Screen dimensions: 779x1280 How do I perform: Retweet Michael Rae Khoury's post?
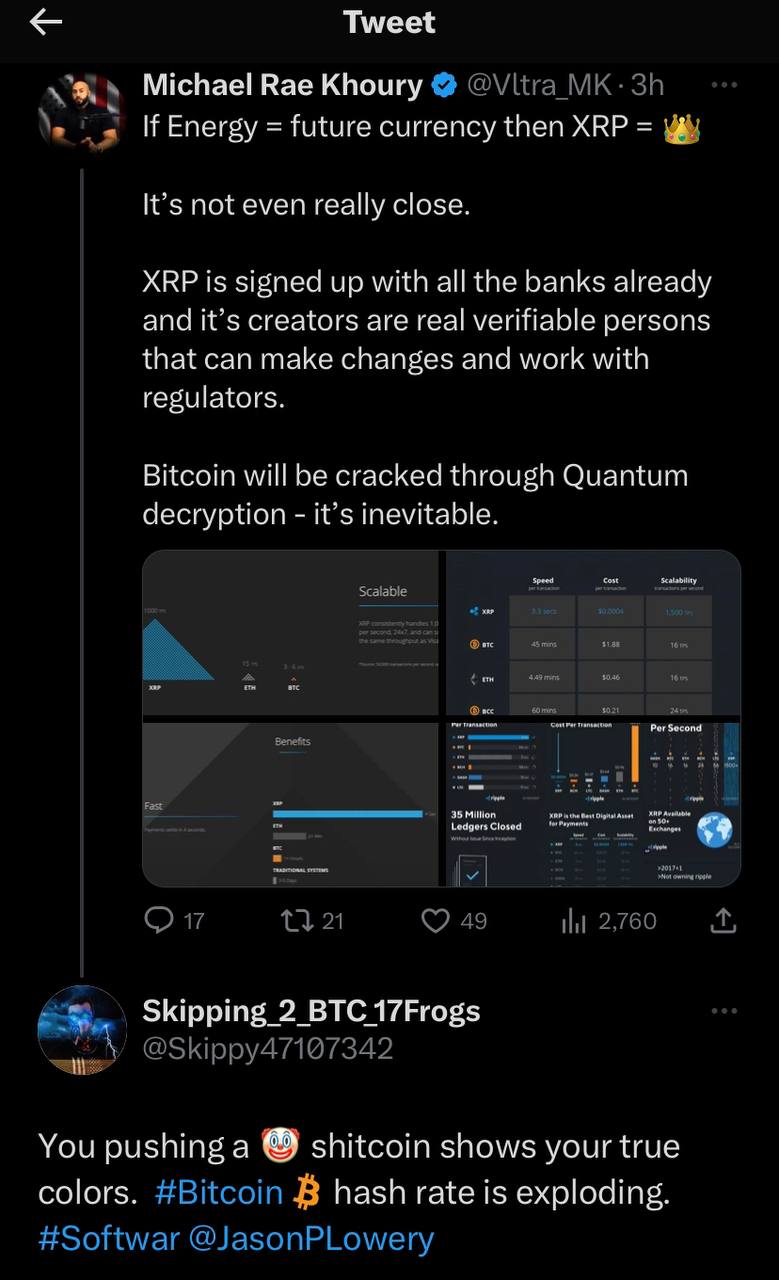(x=310, y=920)
